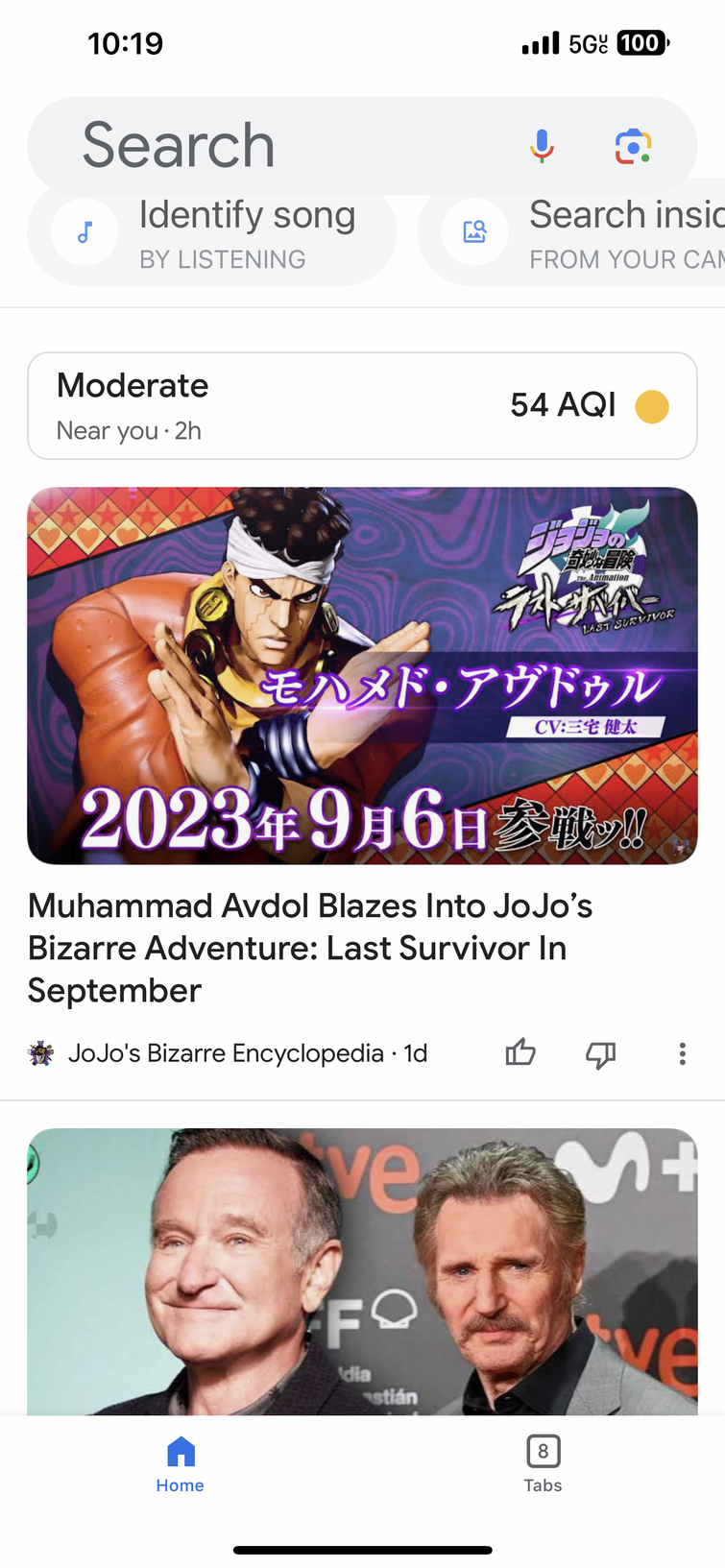Select the Identify song chip

213,235
